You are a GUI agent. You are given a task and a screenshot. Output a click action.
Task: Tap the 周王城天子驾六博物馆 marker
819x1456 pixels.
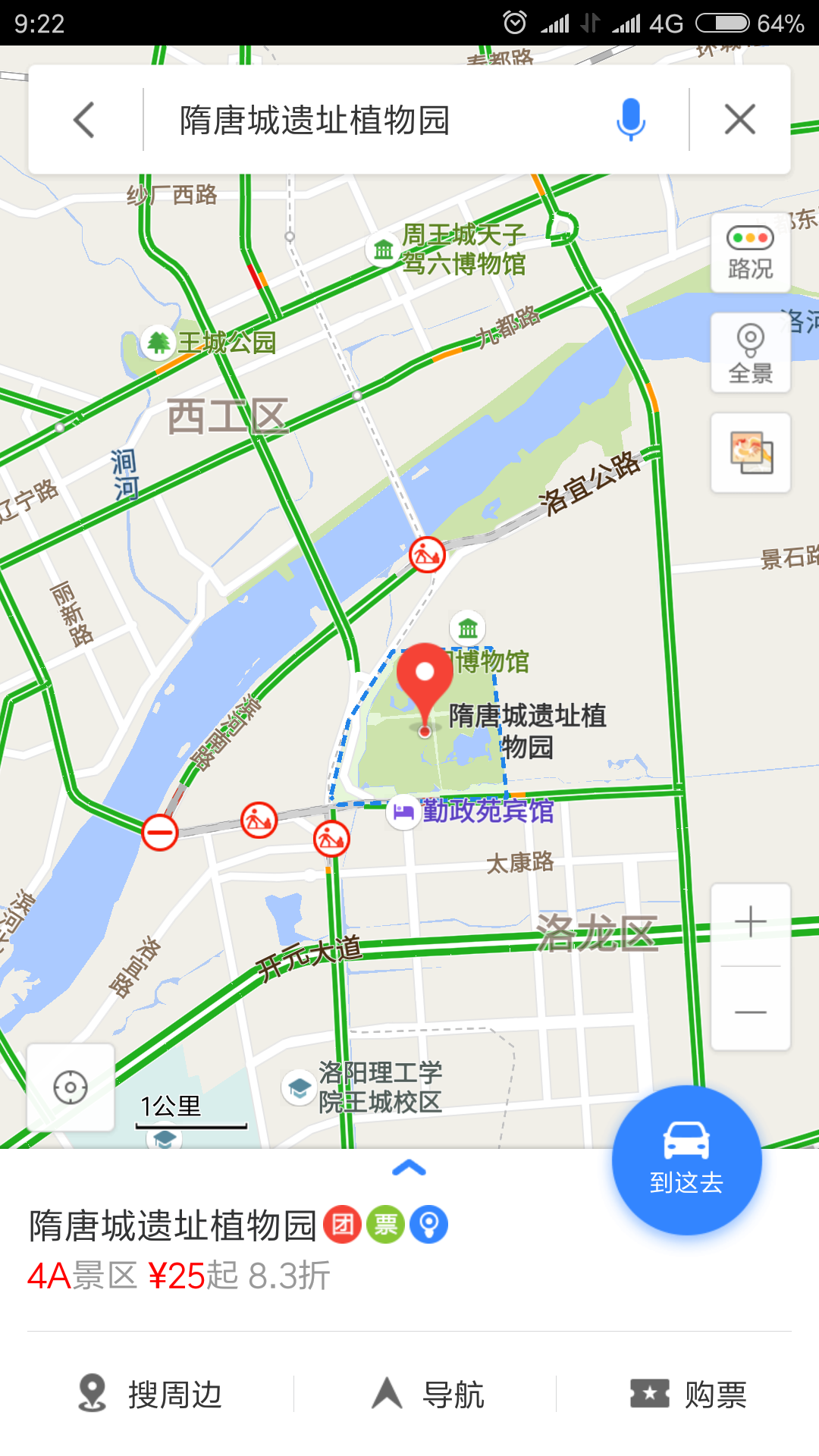(x=383, y=249)
